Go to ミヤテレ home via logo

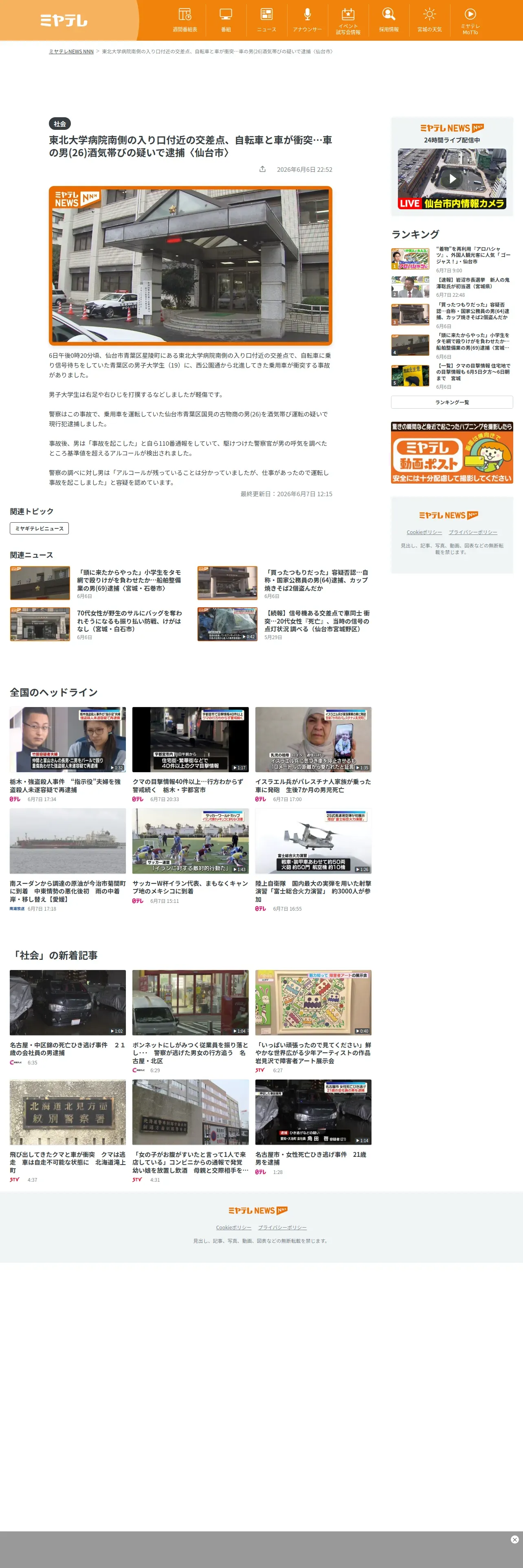[x=64, y=20]
